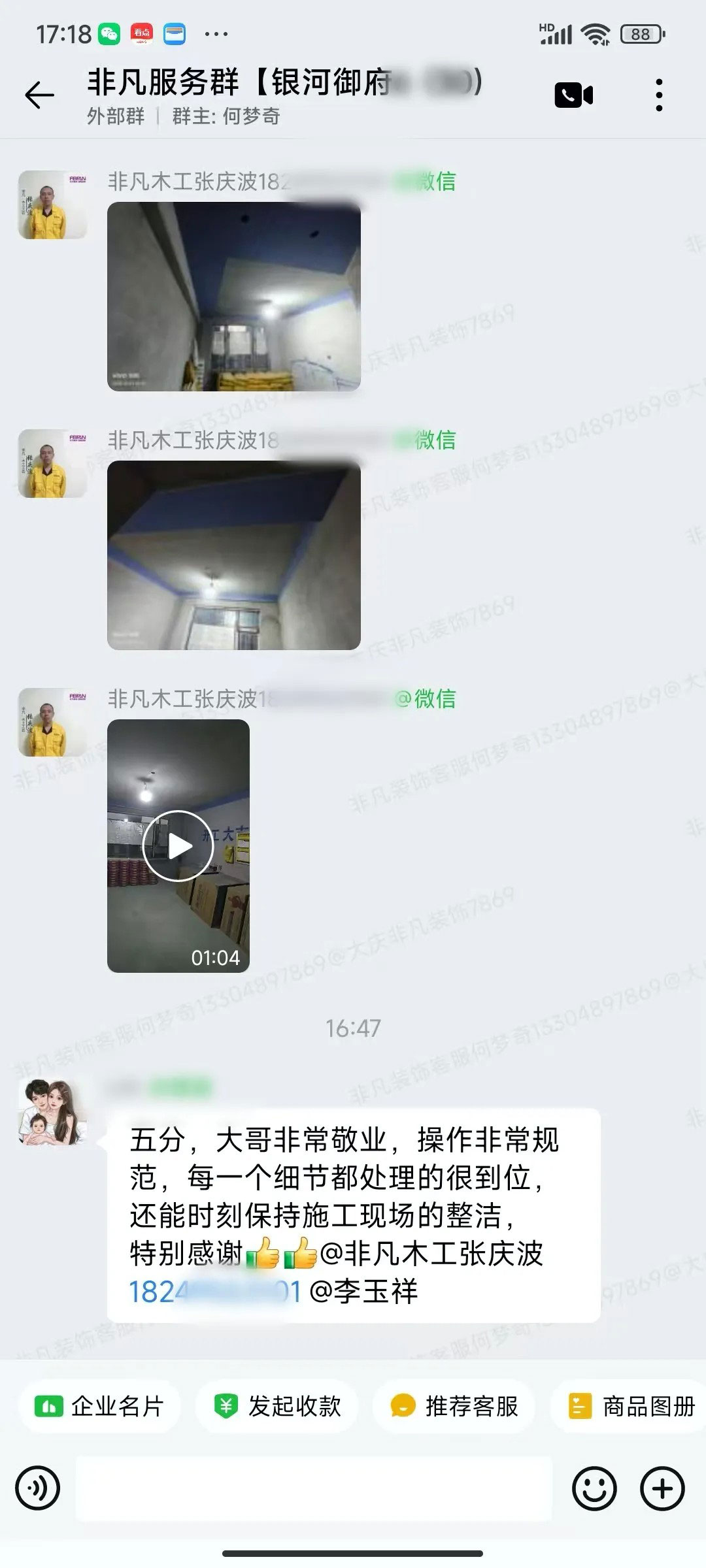The height and width of the screenshot is (1568, 706).
Task: Tap the blue phone number link in the message
Action: tap(214, 1292)
